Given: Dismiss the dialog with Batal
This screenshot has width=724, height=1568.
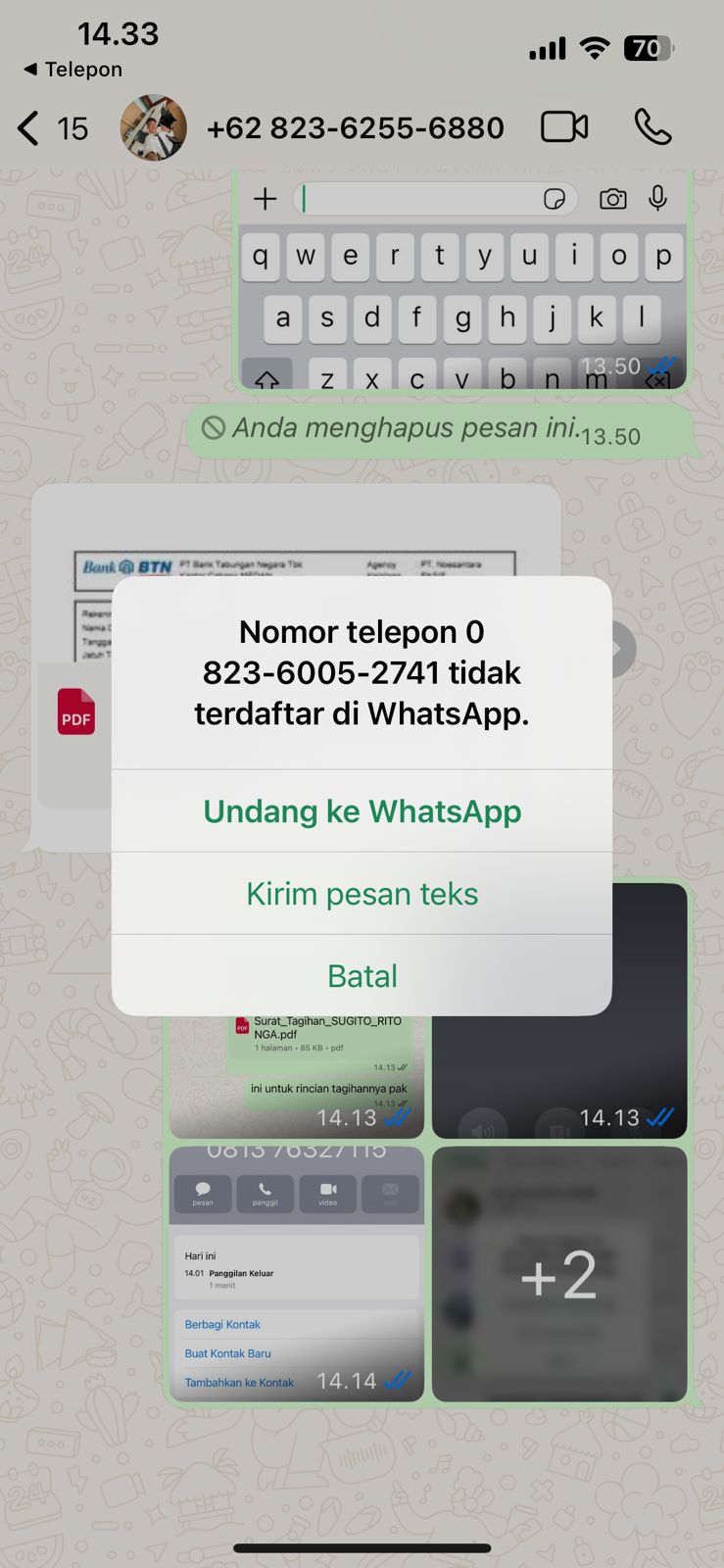Looking at the screenshot, I should click(362, 976).
